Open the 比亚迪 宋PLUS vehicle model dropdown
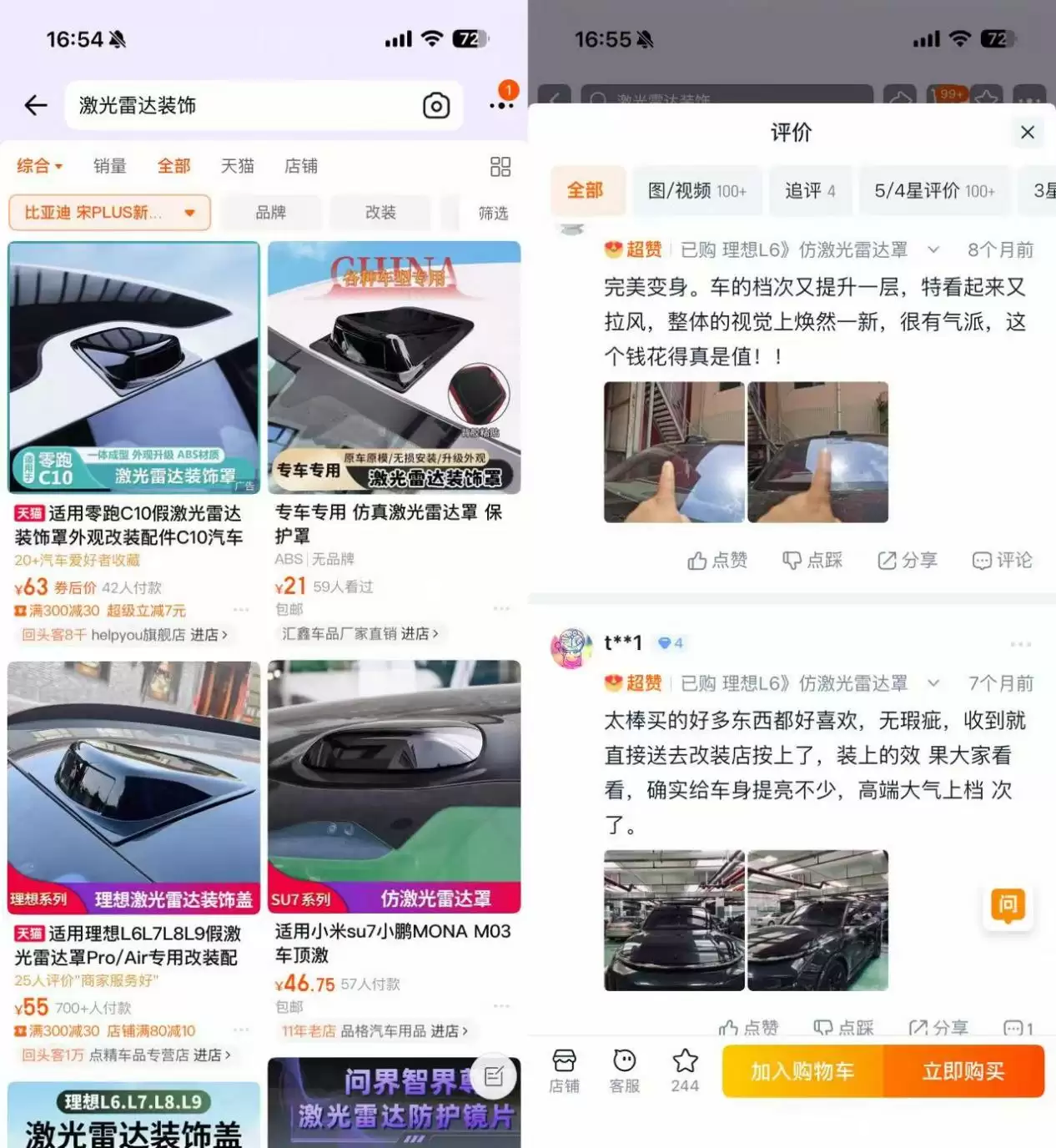1056x1148 pixels. click(x=109, y=213)
